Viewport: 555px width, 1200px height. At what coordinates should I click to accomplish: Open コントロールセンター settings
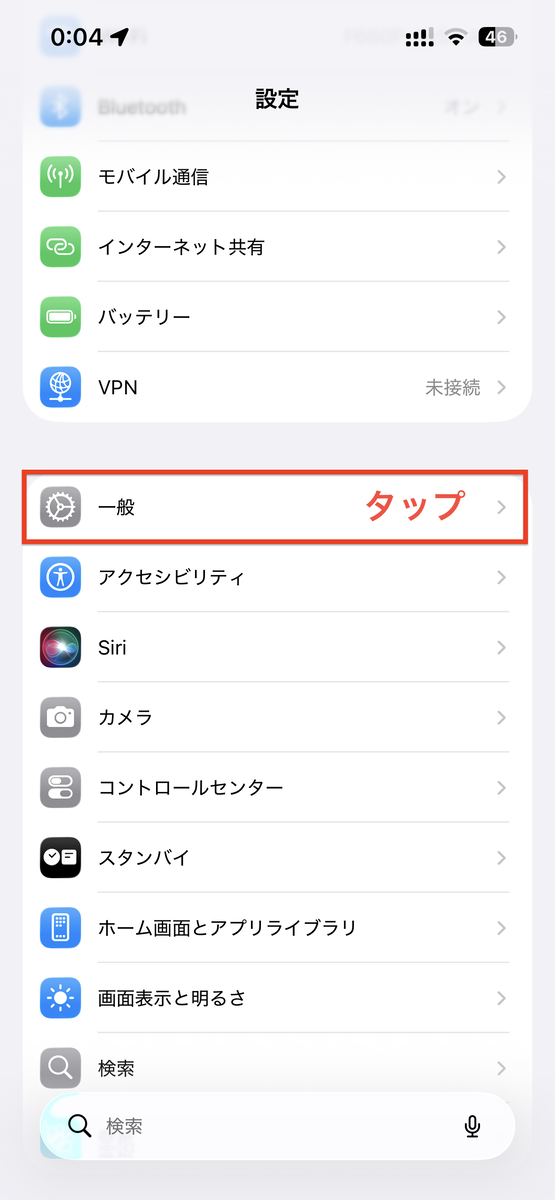(277, 788)
